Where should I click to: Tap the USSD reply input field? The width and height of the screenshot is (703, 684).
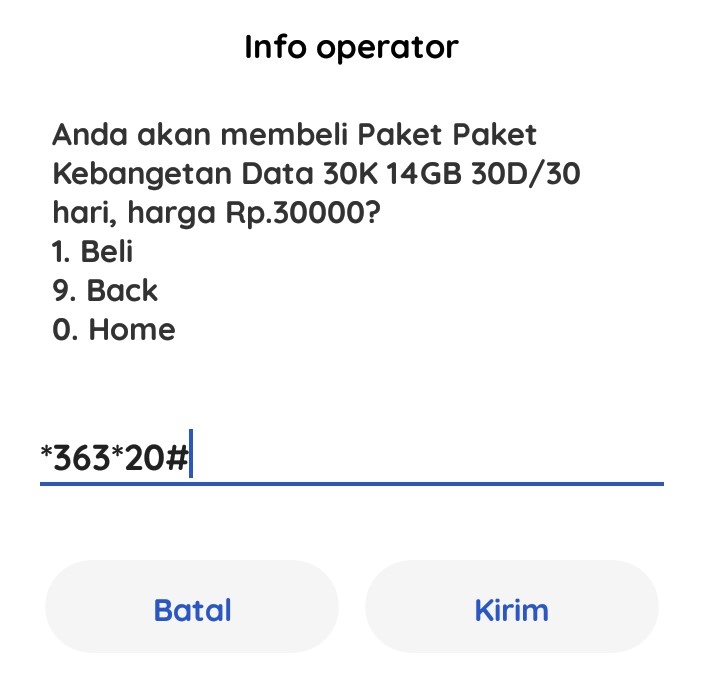(x=350, y=460)
